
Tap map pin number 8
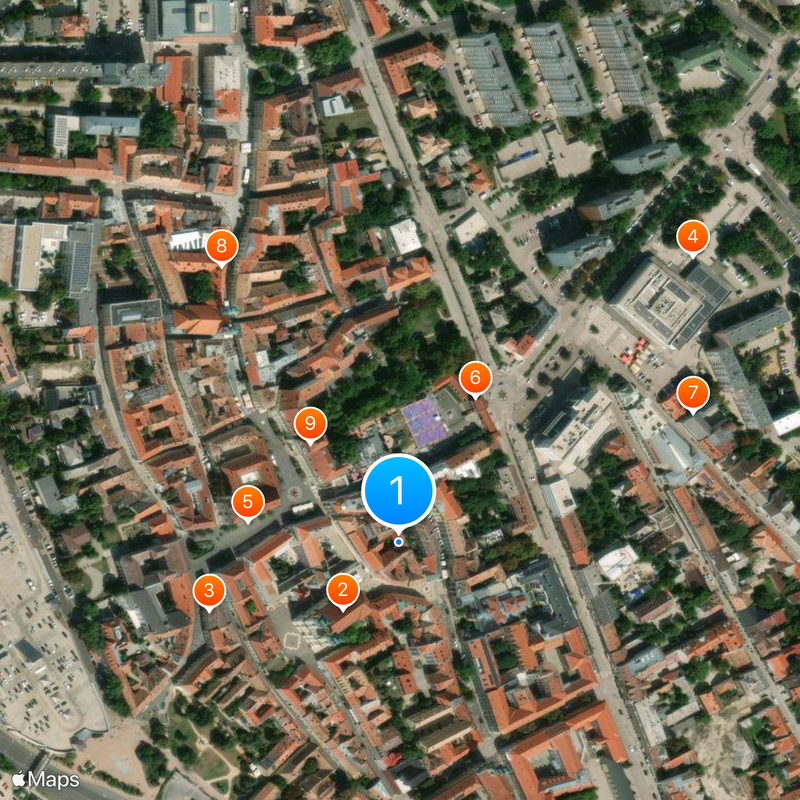tap(221, 246)
